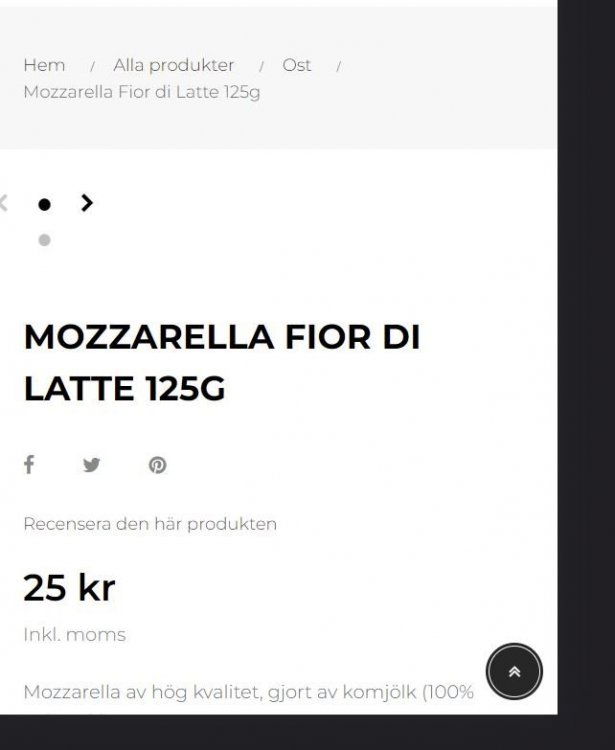Open the Alla produkter breadcrumb

coord(173,65)
